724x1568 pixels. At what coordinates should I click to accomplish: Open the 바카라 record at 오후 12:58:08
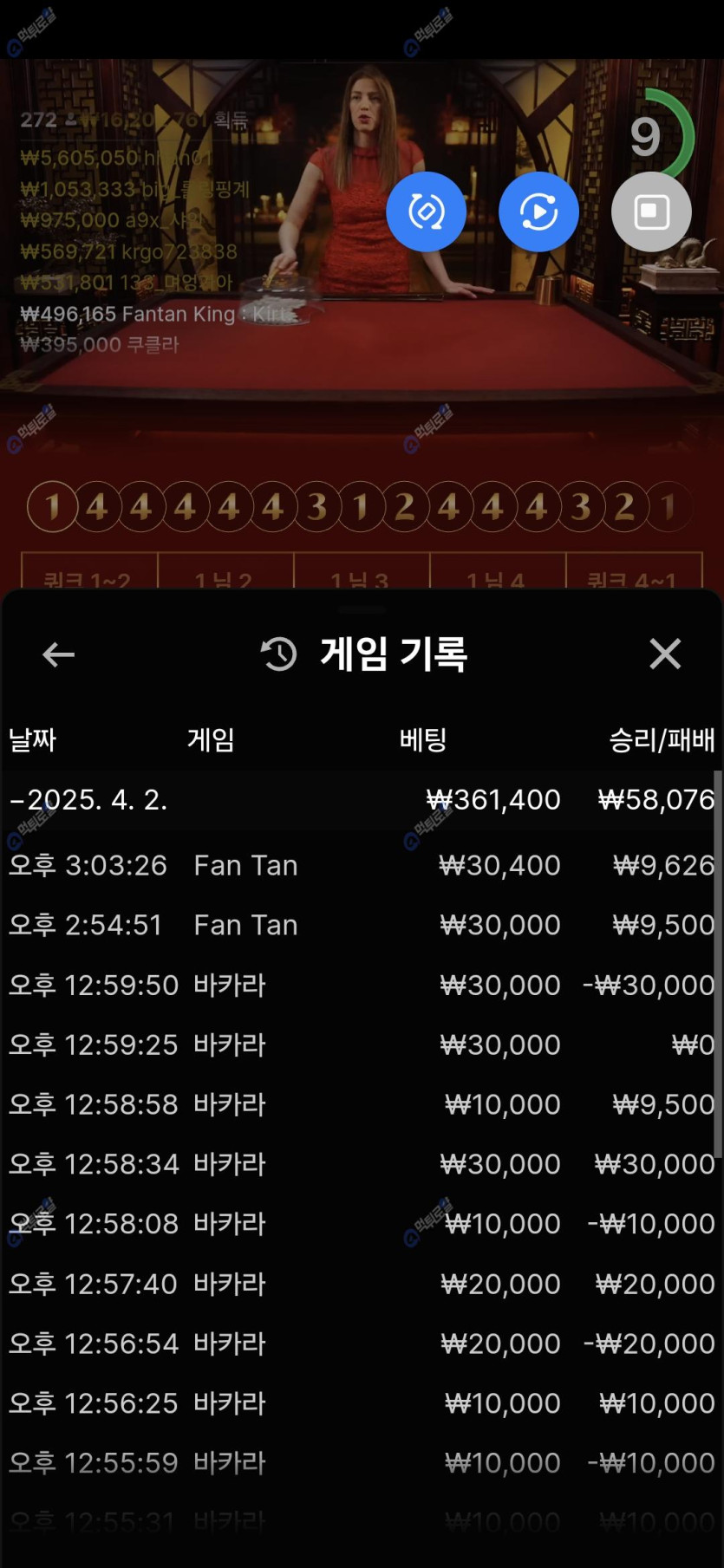click(x=361, y=1223)
